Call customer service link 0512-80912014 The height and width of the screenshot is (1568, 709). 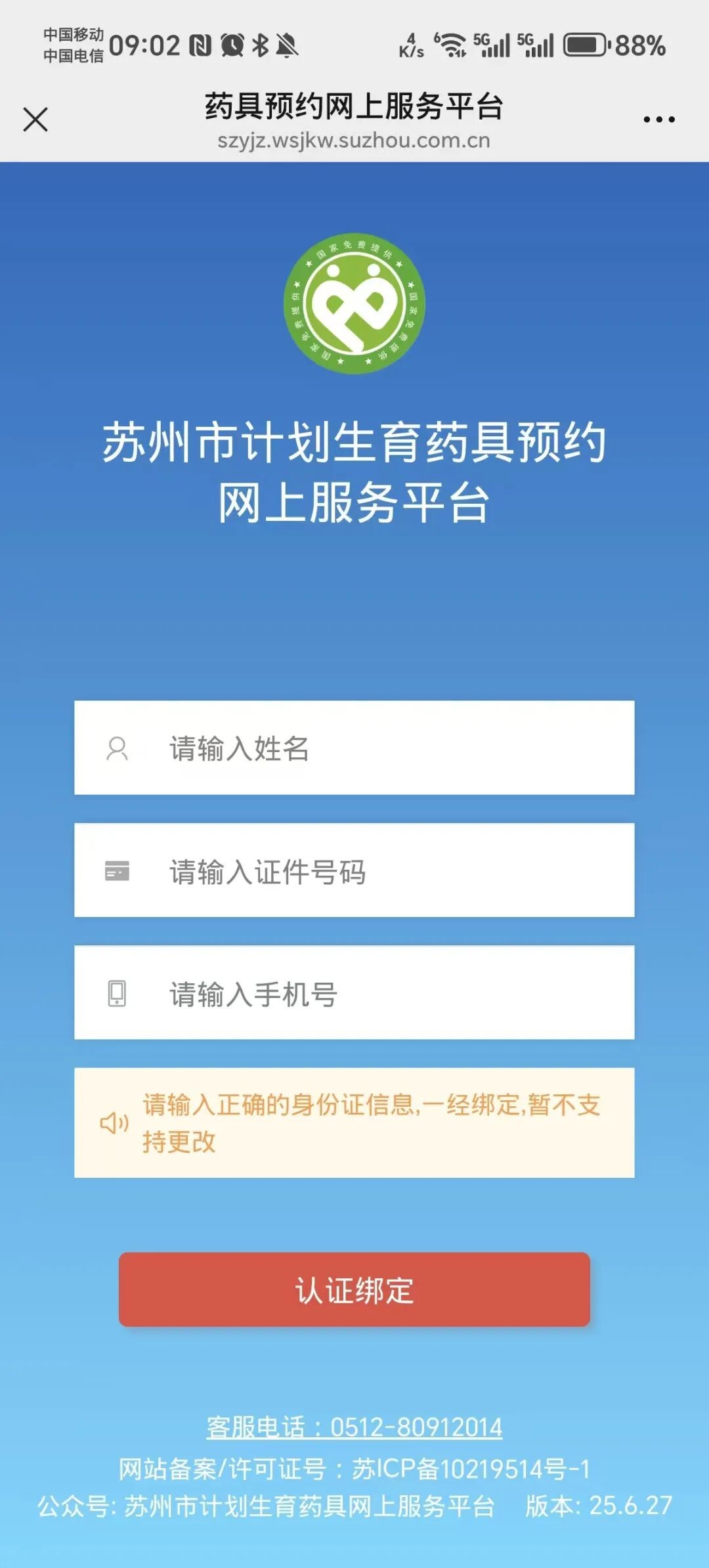pyautogui.click(x=354, y=1427)
